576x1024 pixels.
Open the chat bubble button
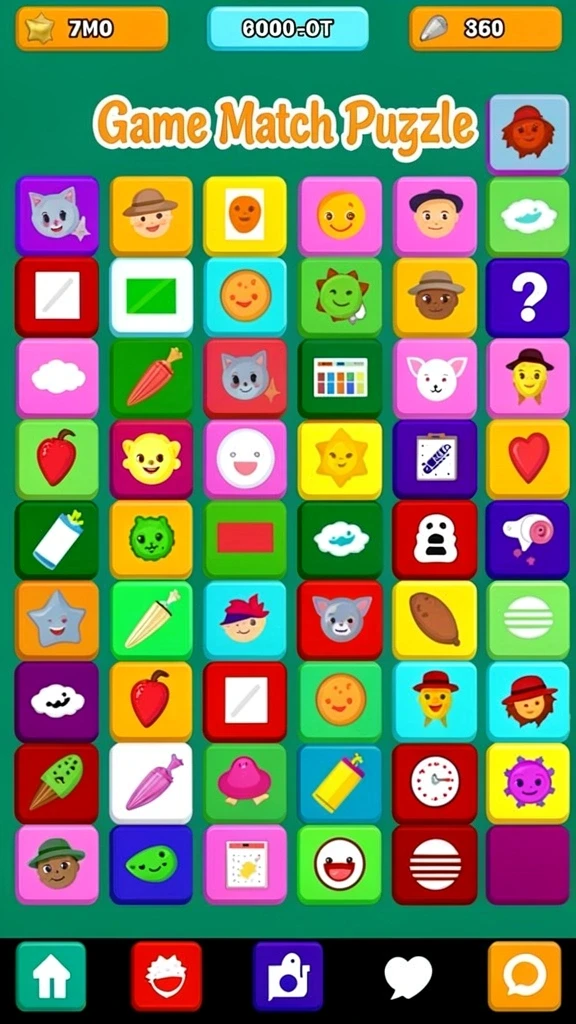point(524,976)
